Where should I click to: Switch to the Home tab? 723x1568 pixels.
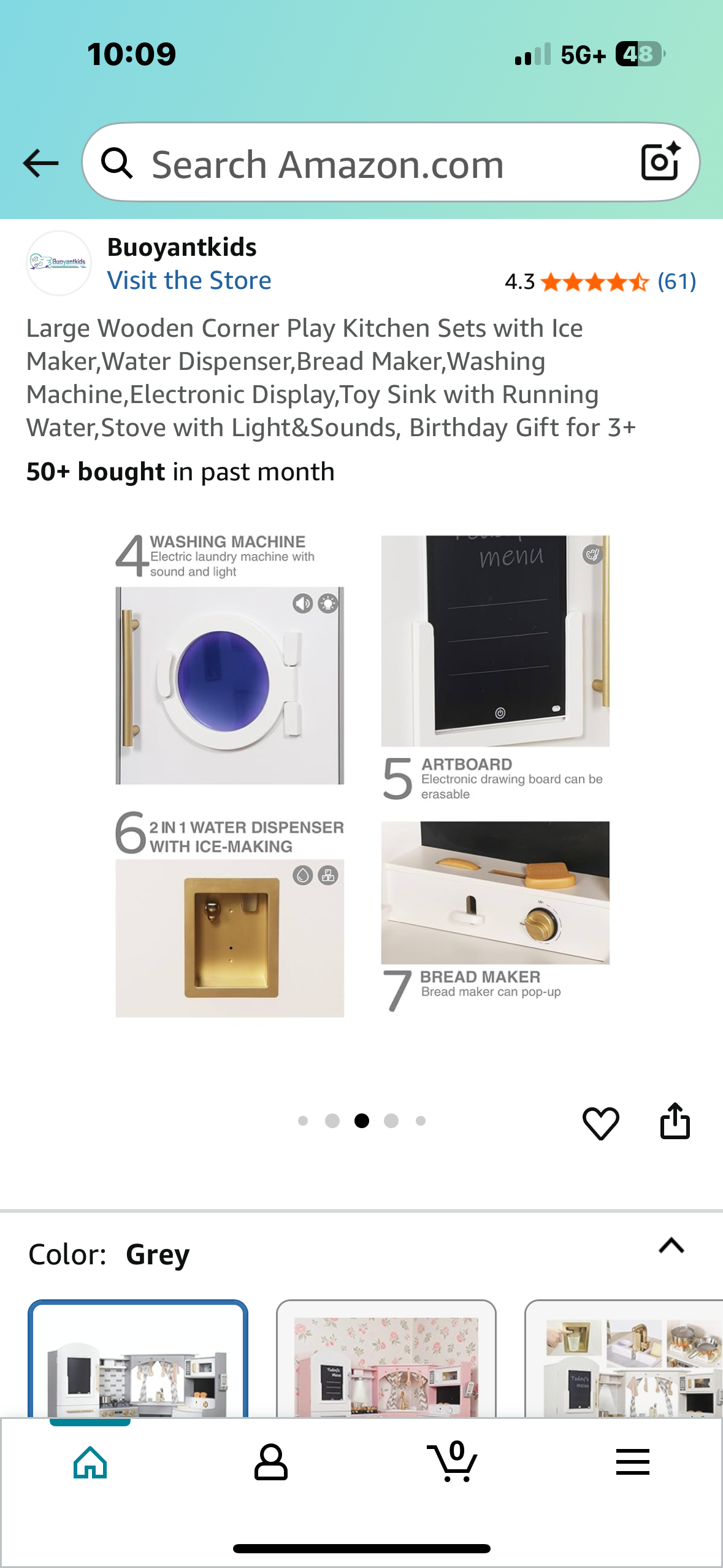[x=90, y=1462]
